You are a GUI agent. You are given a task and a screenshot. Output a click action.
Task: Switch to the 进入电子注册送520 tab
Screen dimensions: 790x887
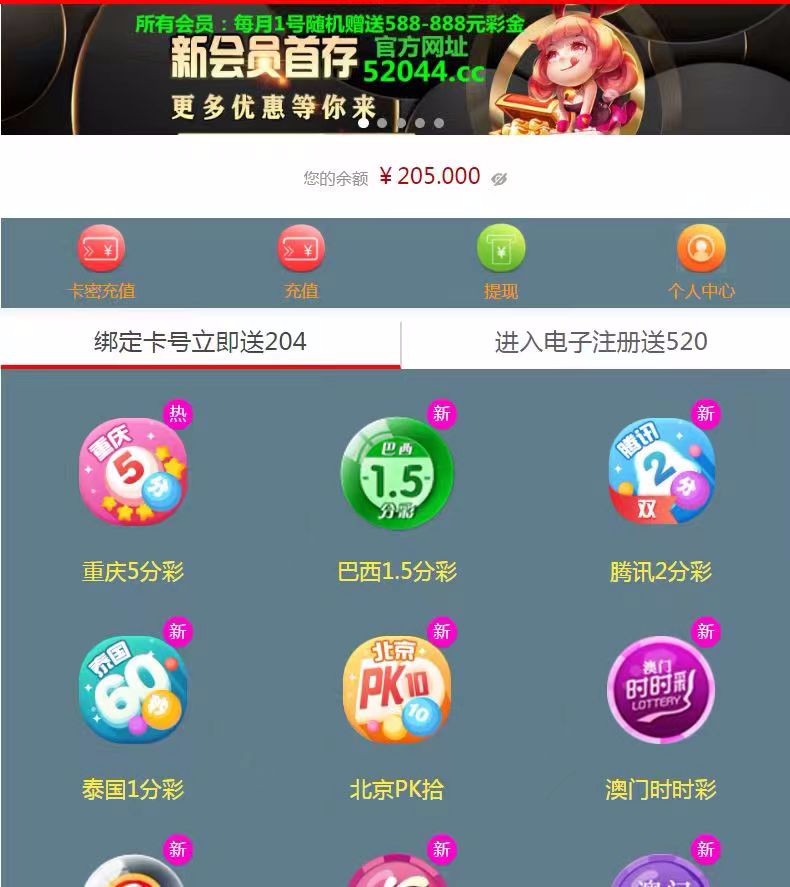click(600, 342)
